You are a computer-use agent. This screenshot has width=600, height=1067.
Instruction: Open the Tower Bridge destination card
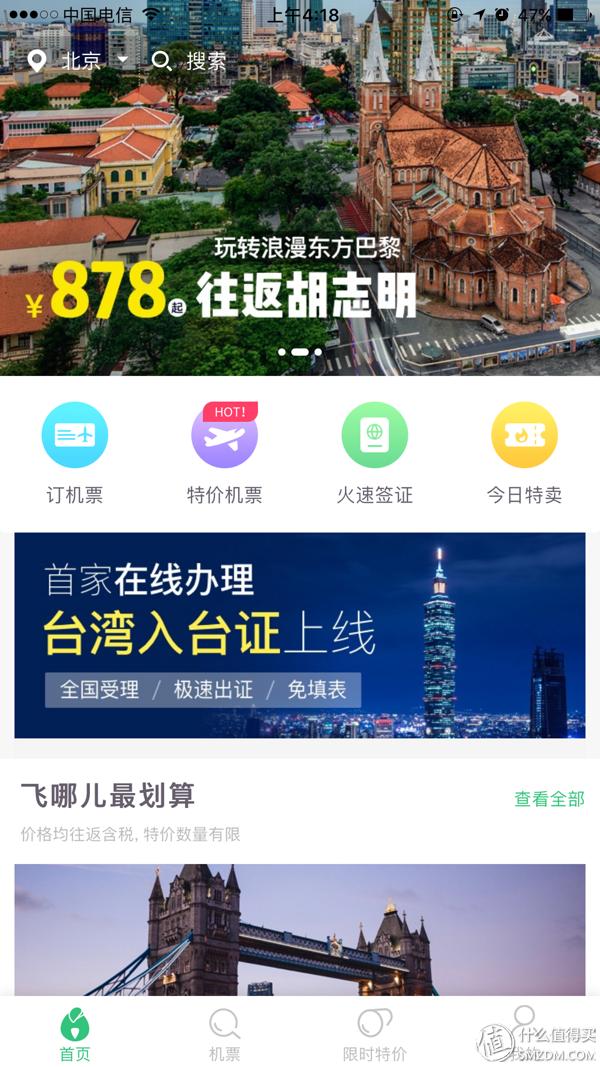click(x=300, y=930)
